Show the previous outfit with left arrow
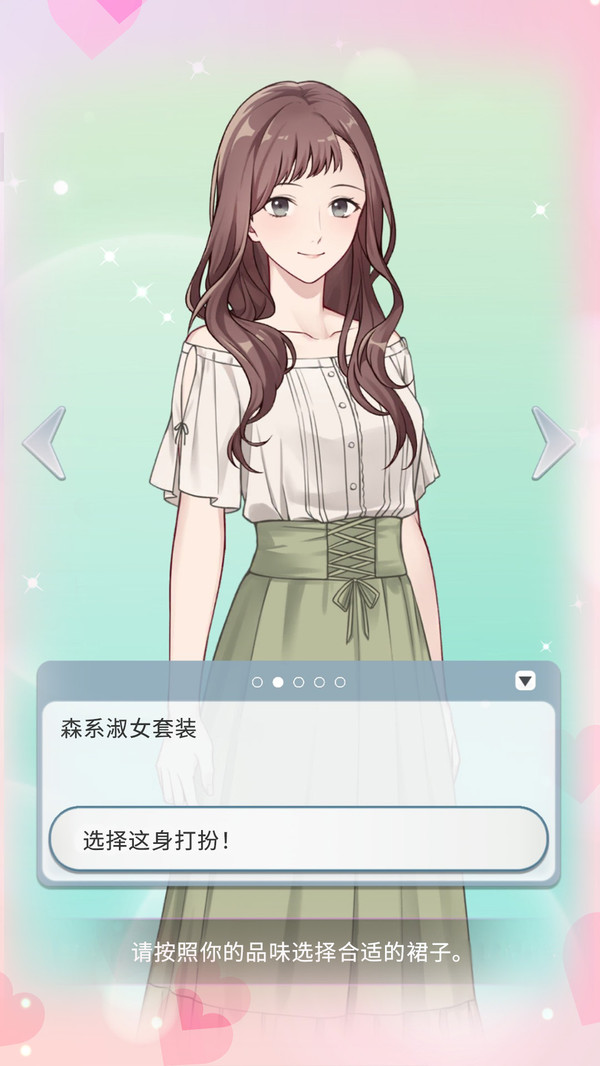The height and width of the screenshot is (1066, 600). (x=46, y=442)
